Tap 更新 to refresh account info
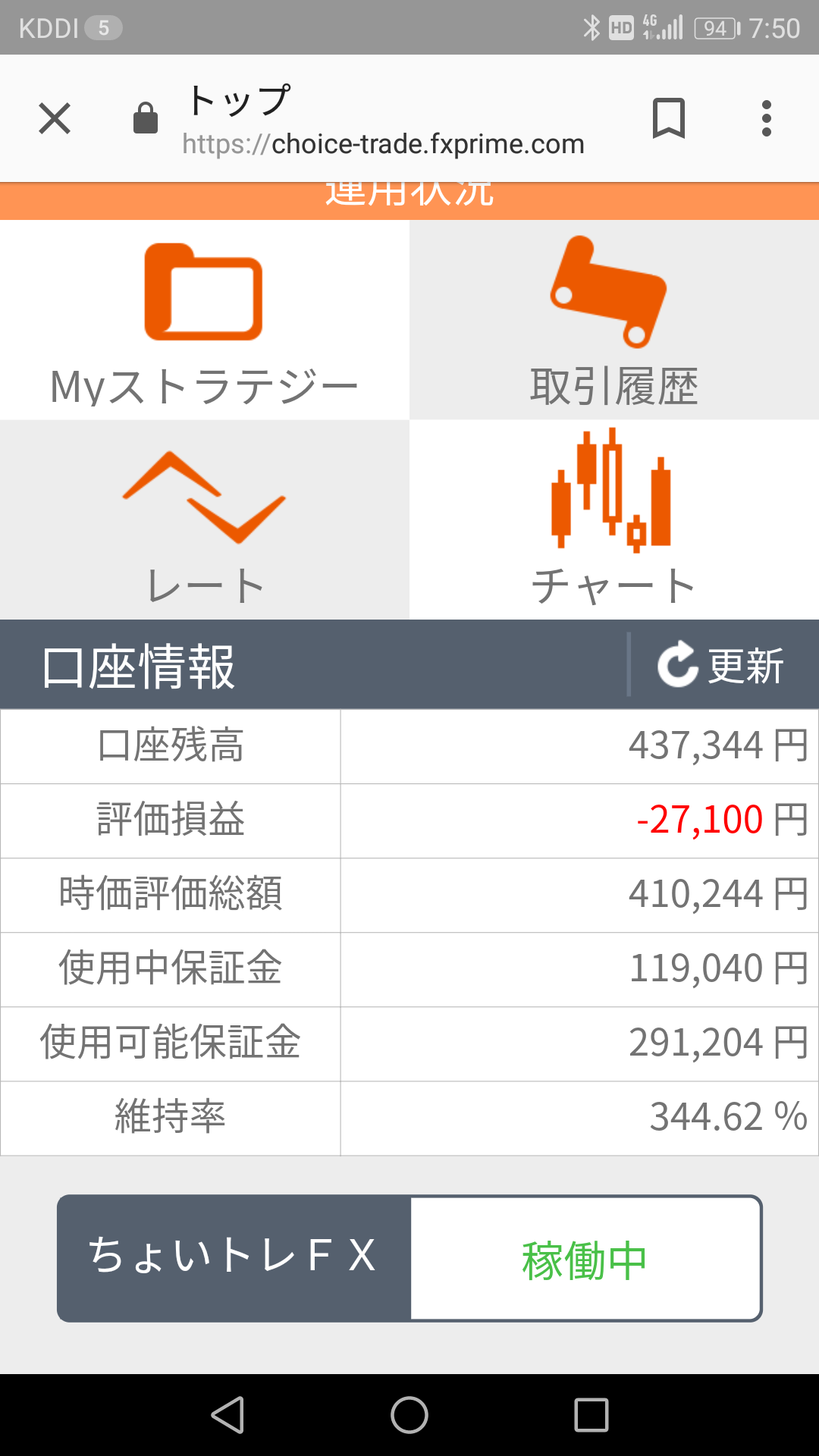 point(720,665)
